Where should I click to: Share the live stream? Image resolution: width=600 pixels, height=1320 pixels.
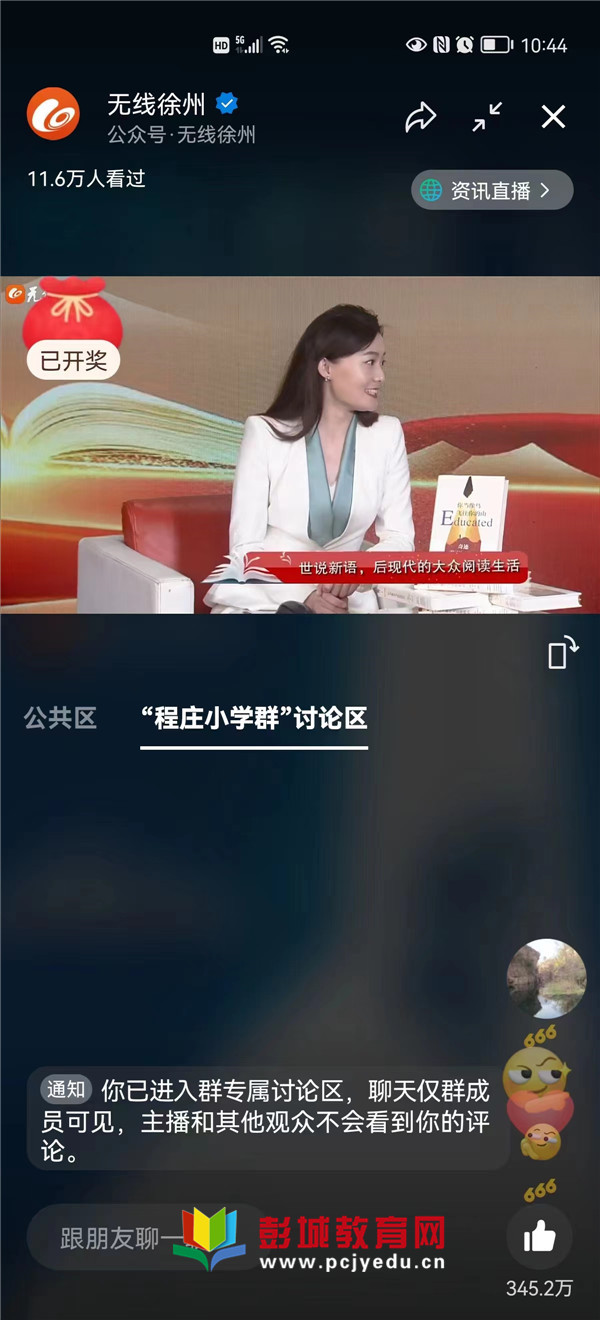click(x=421, y=117)
